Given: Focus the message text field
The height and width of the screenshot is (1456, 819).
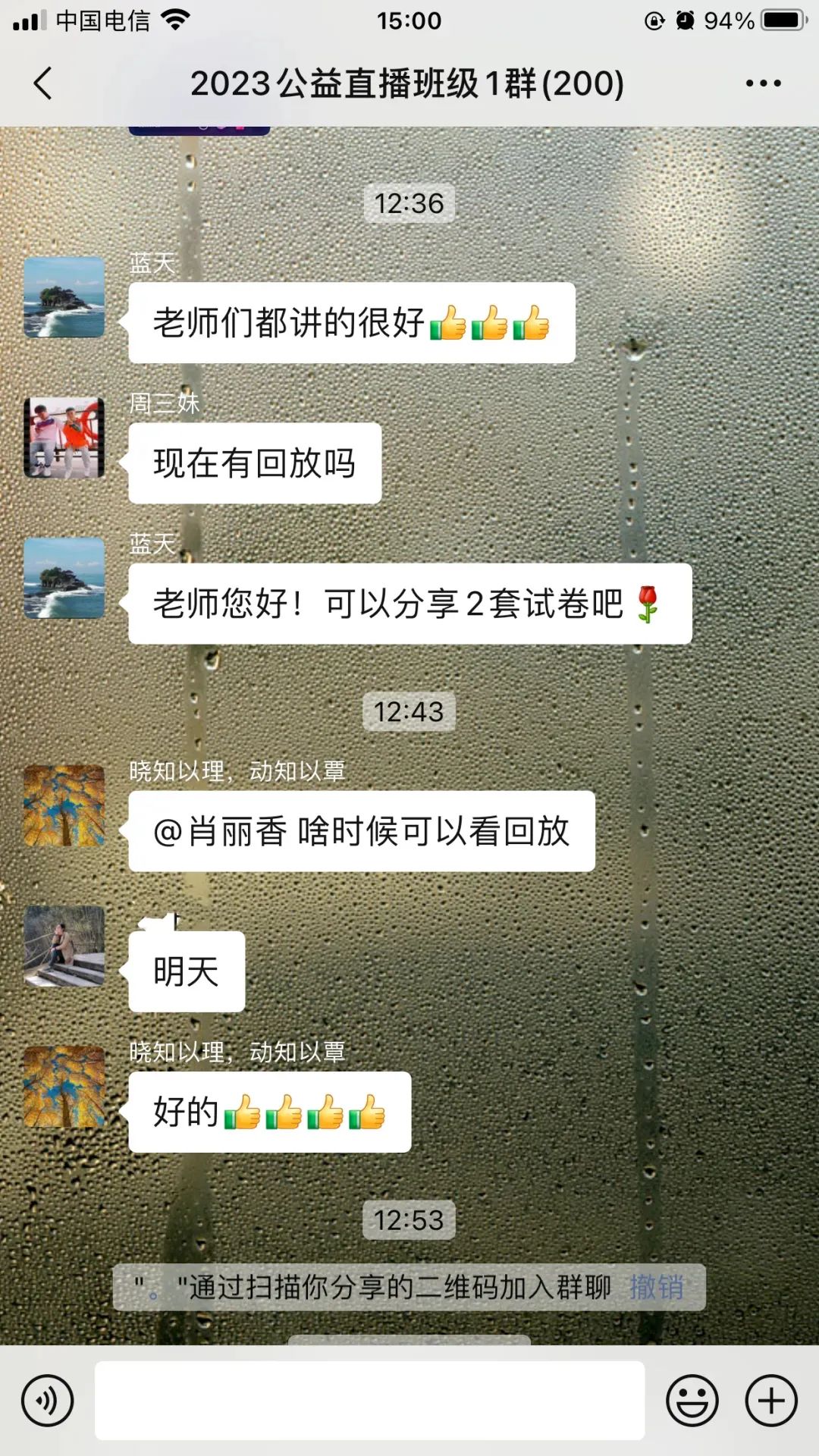Looking at the screenshot, I should pyautogui.click(x=369, y=1400).
